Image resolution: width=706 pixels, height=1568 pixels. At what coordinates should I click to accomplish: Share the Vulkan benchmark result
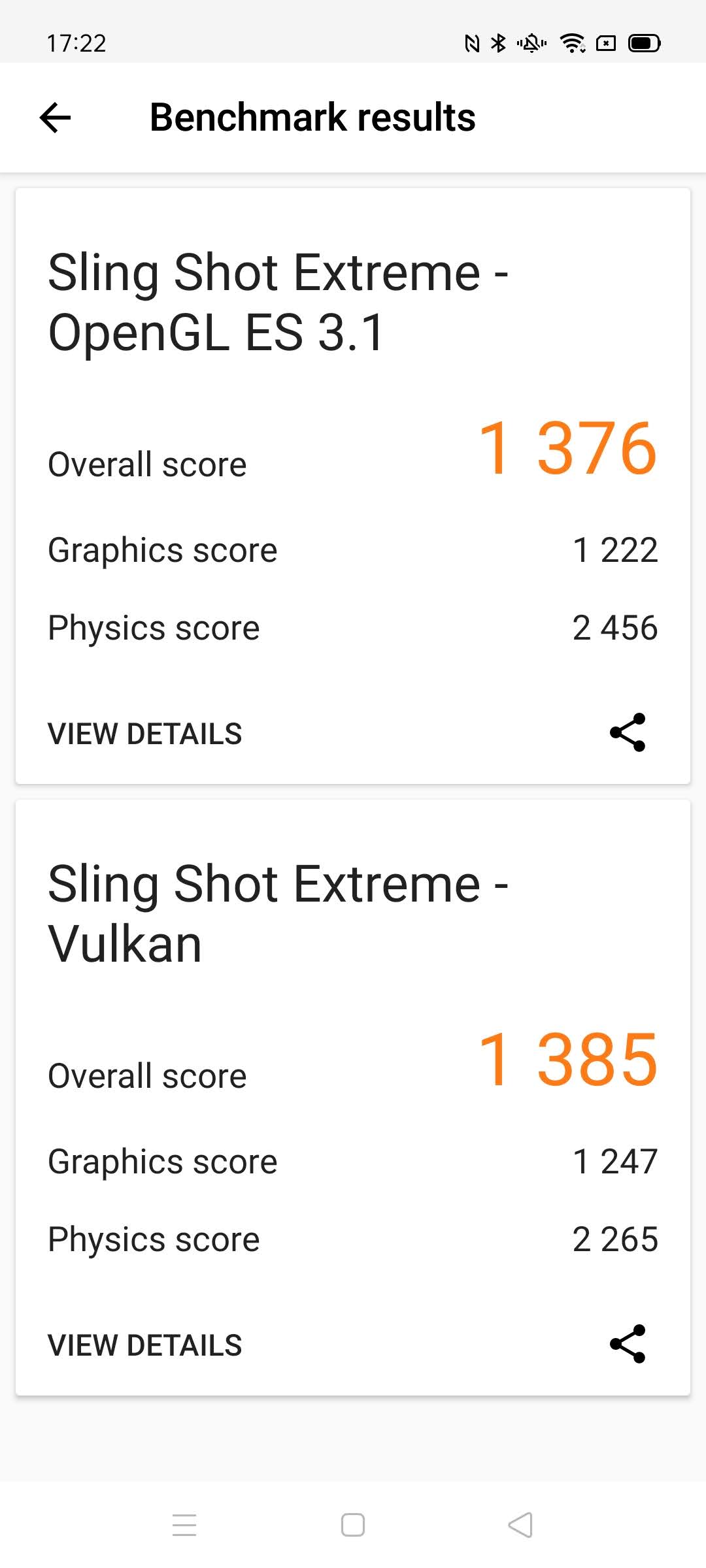point(628,1344)
